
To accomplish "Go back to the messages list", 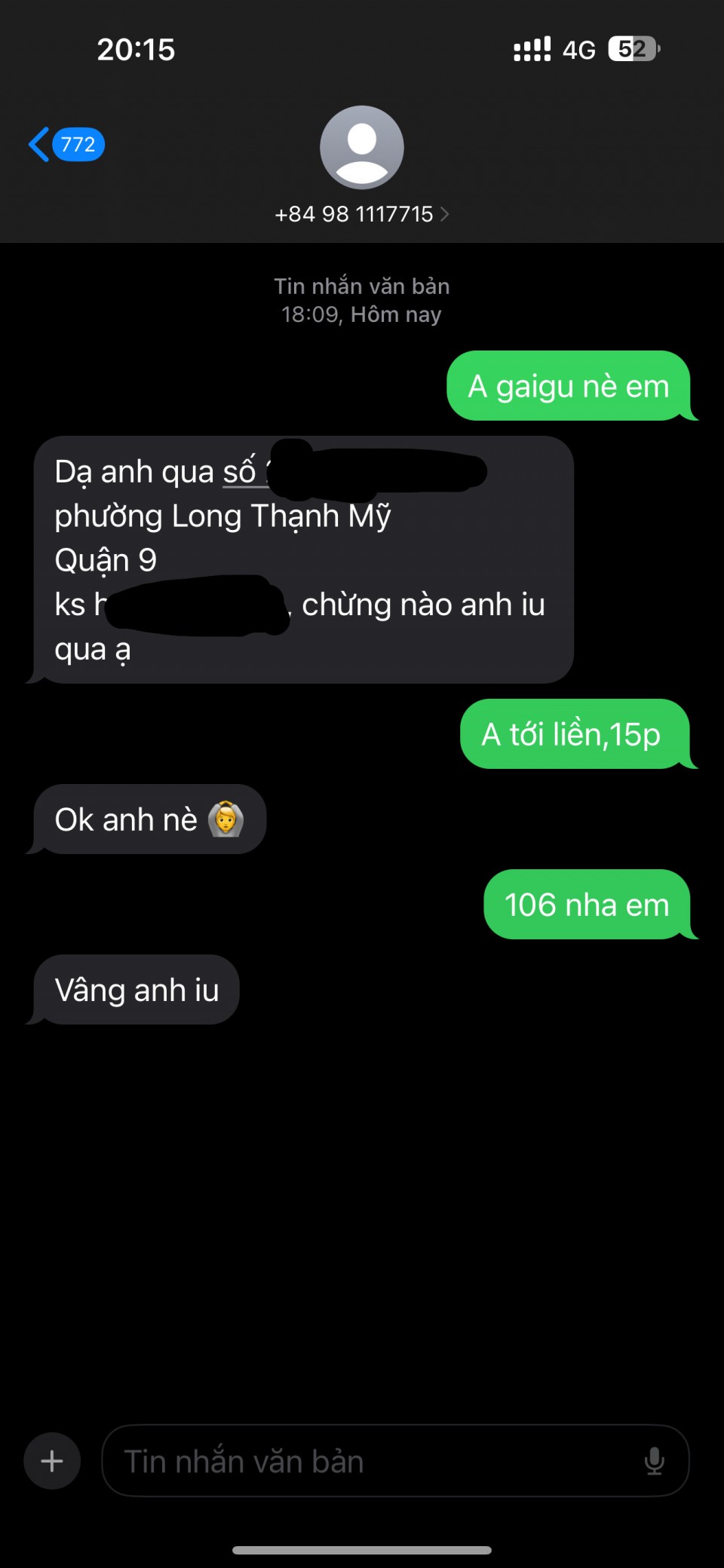I will pyautogui.click(x=63, y=144).
